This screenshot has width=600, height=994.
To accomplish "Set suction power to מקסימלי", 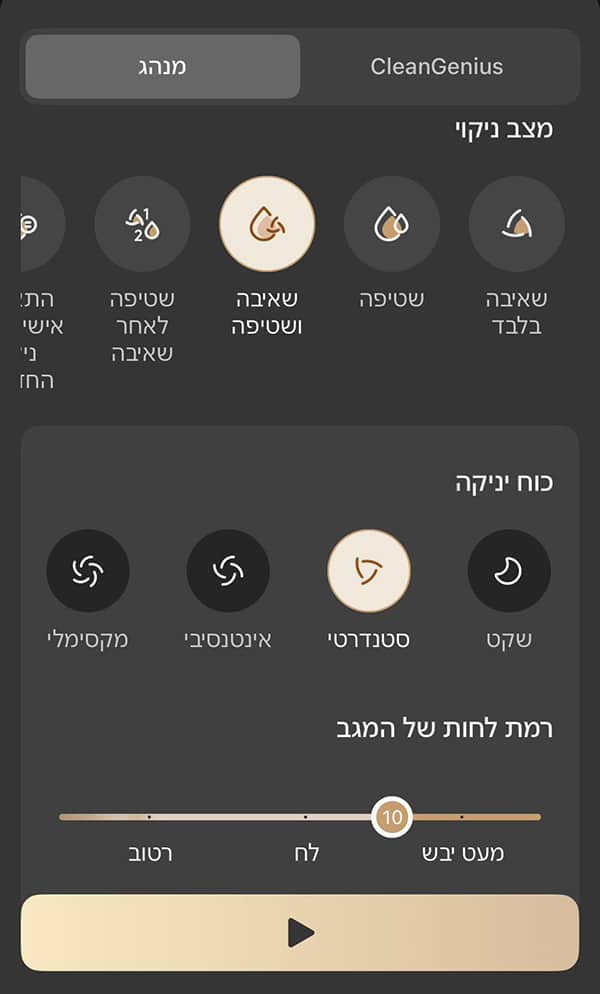I will (88, 571).
